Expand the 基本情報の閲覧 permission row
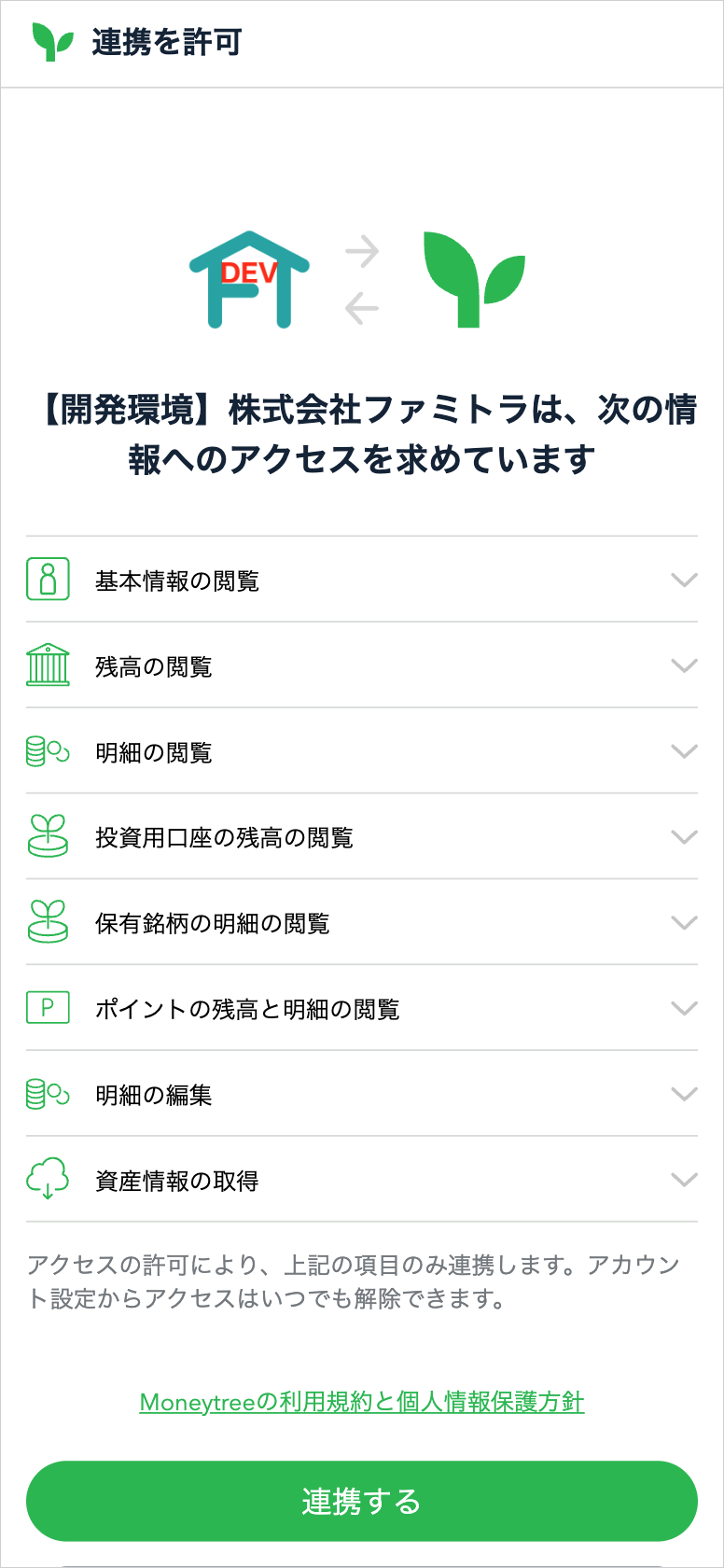 pos(362,580)
